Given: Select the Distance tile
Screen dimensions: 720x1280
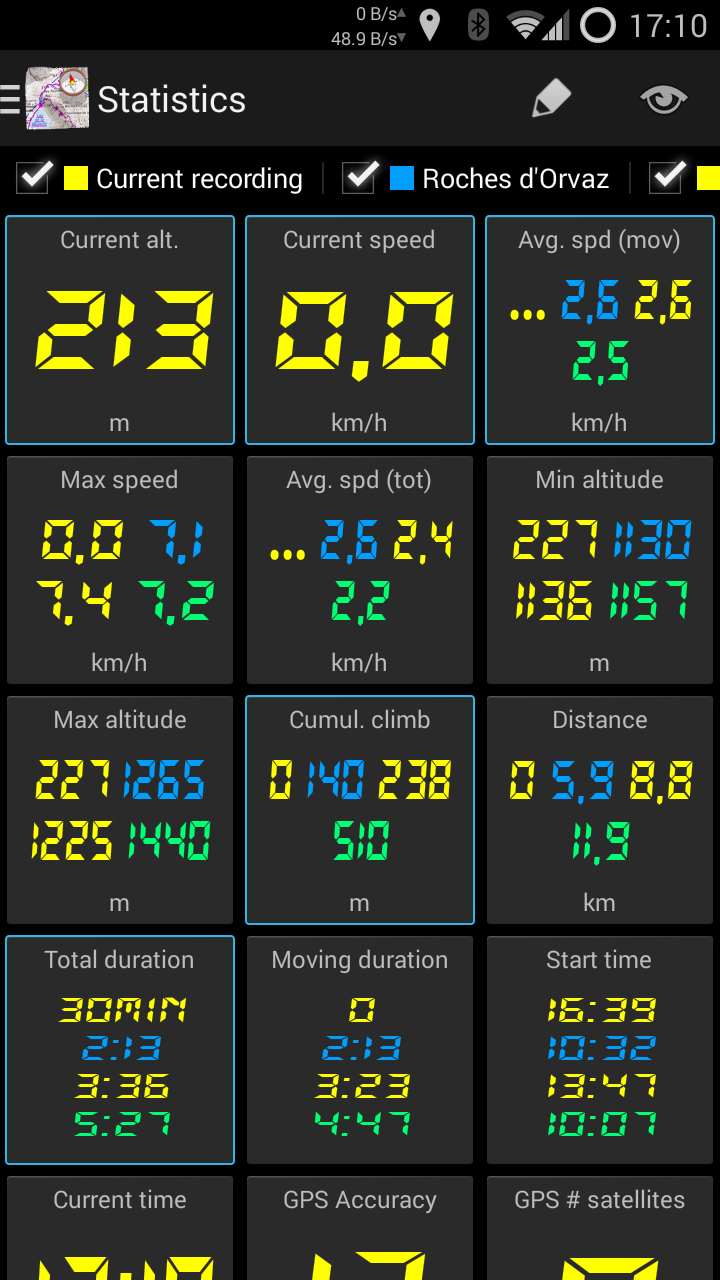Looking at the screenshot, I should tap(600, 810).
